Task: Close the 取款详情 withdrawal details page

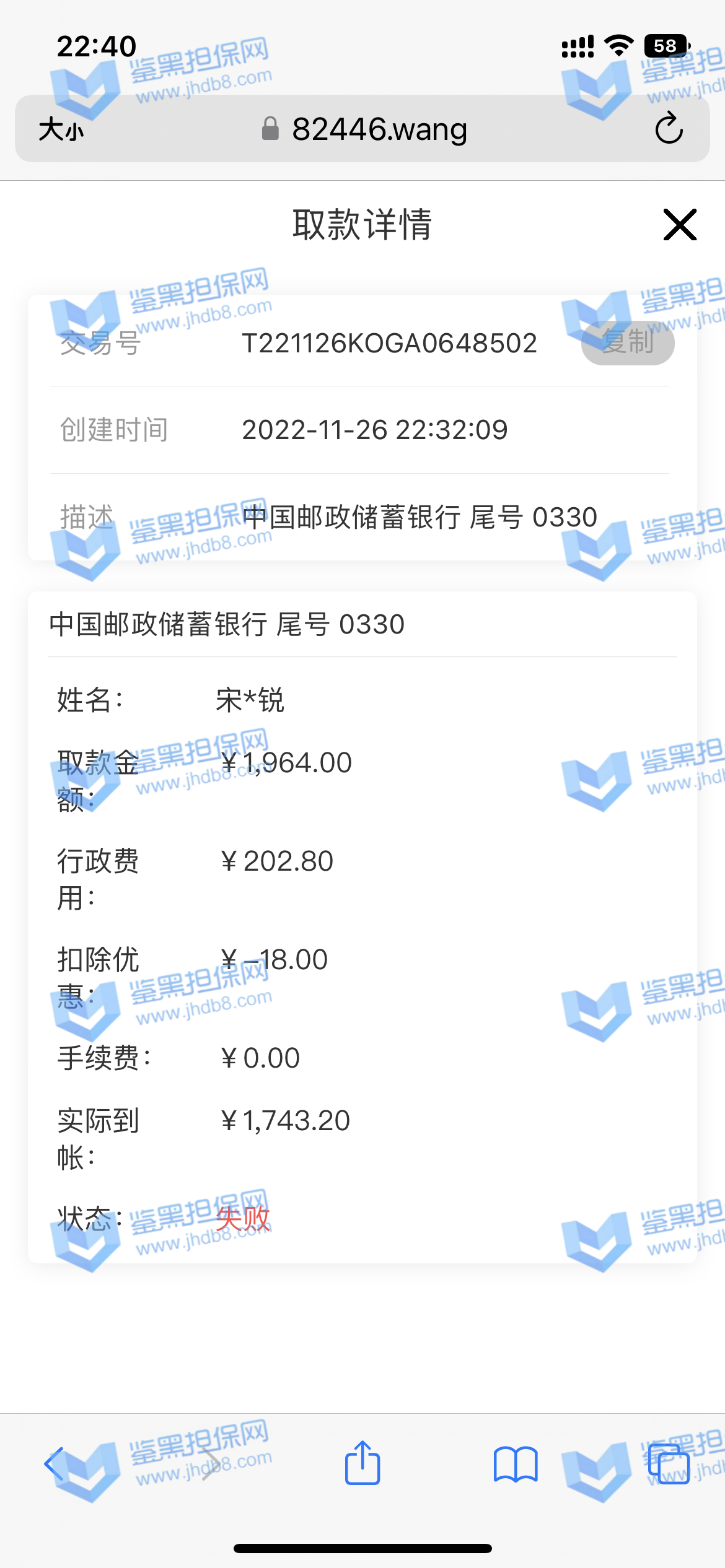Action: coord(680,224)
